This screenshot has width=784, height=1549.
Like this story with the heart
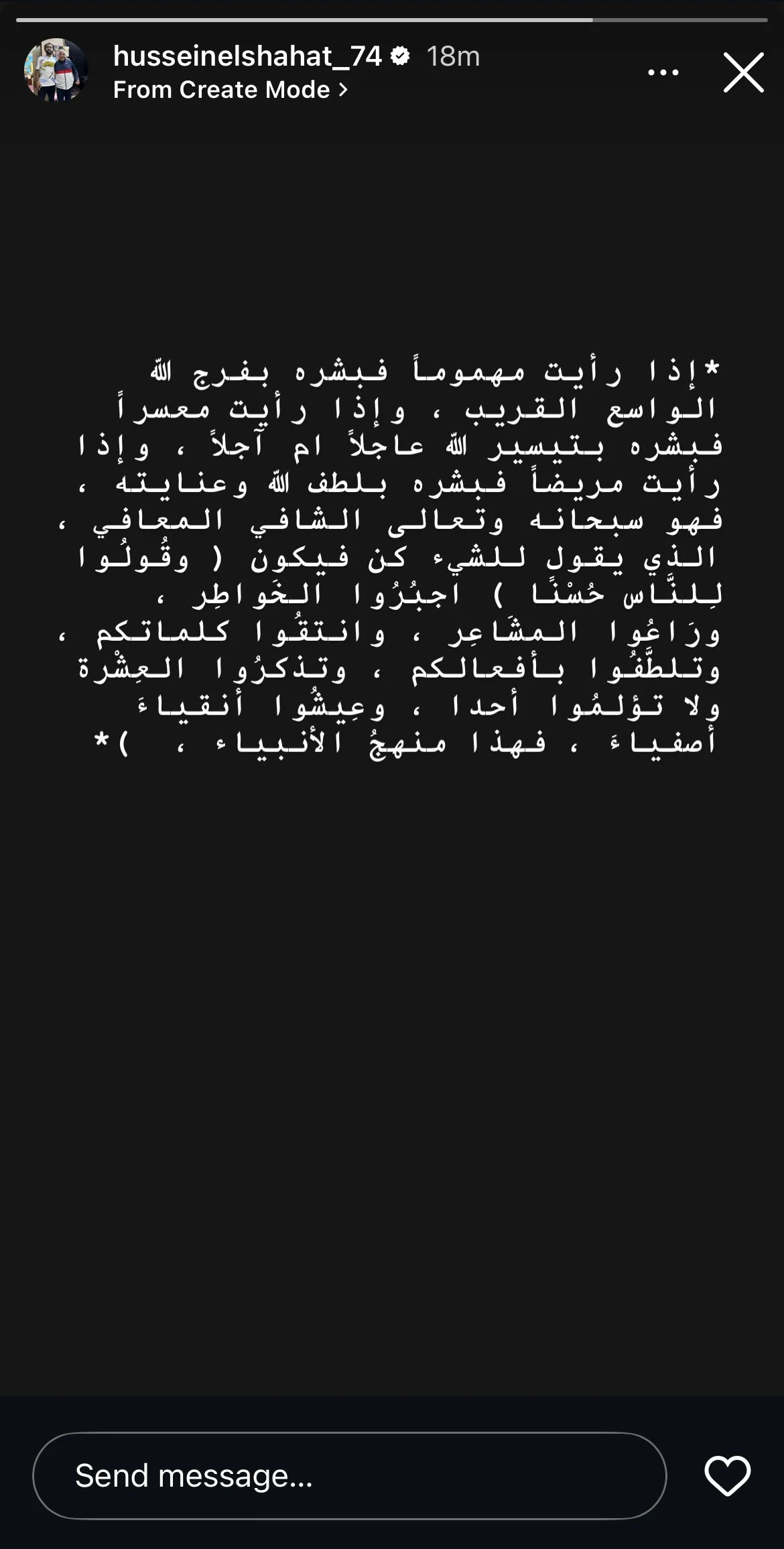[727, 1475]
